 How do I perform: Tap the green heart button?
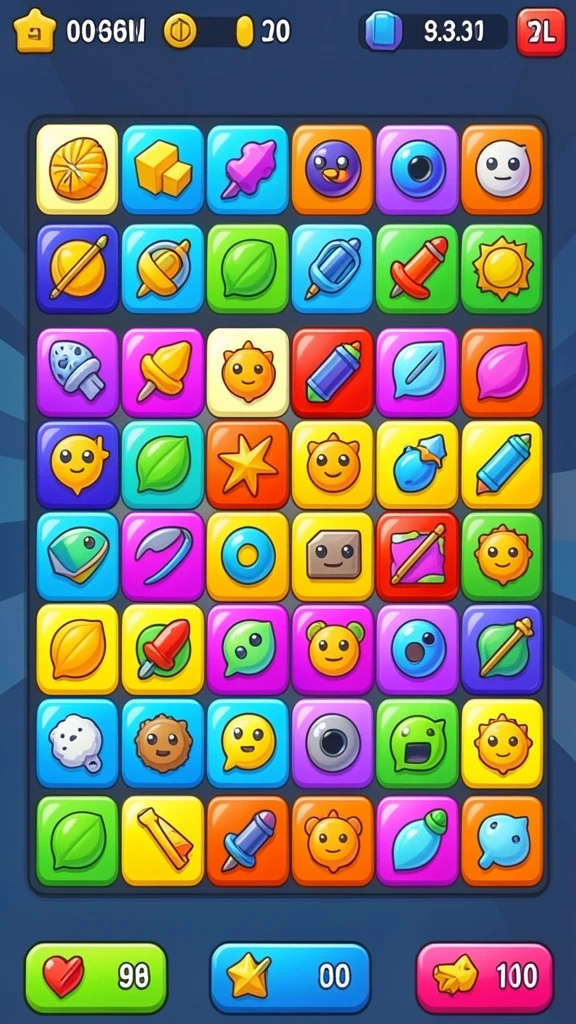(x=96, y=977)
